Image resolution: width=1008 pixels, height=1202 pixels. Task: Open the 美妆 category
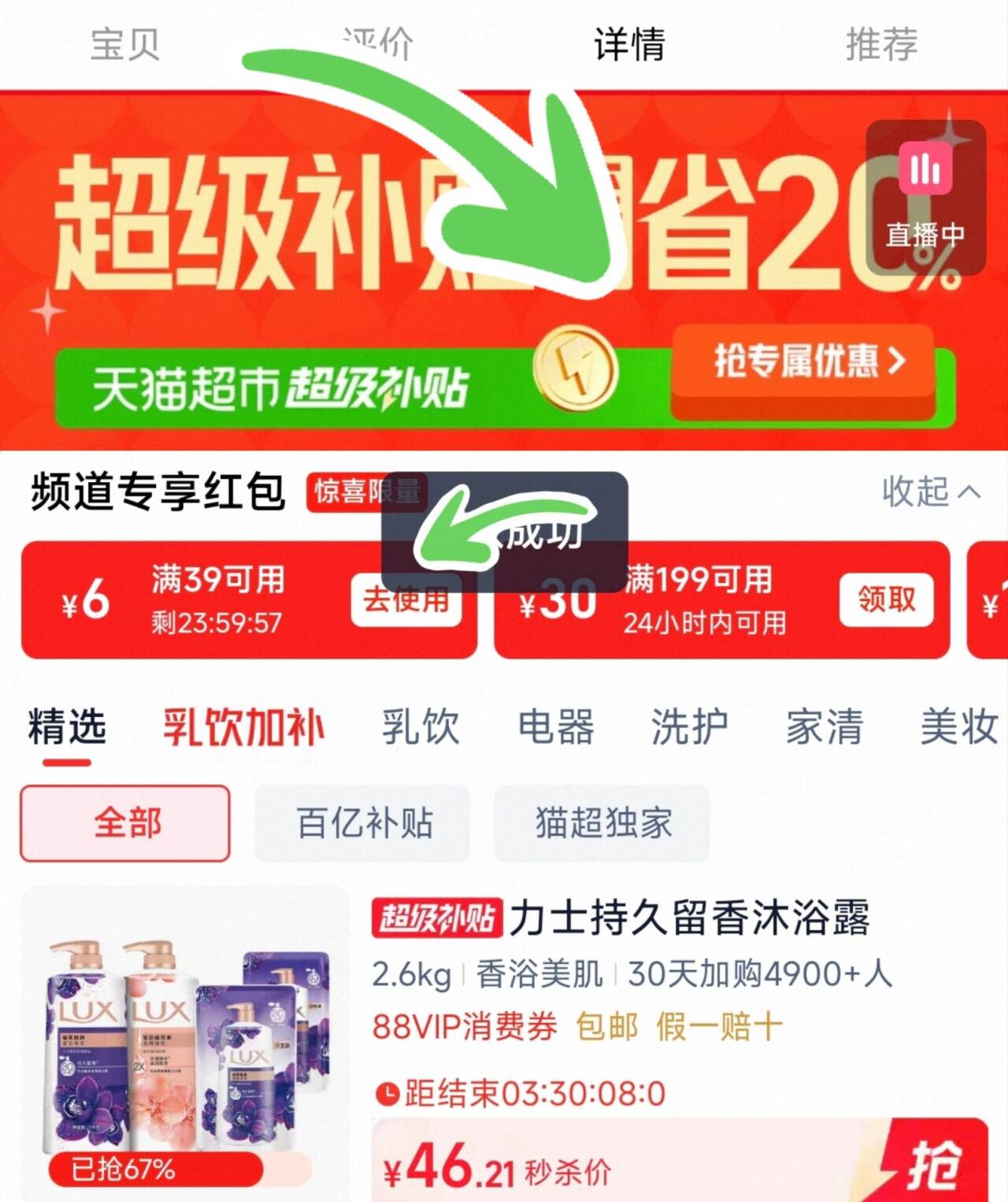tap(958, 726)
